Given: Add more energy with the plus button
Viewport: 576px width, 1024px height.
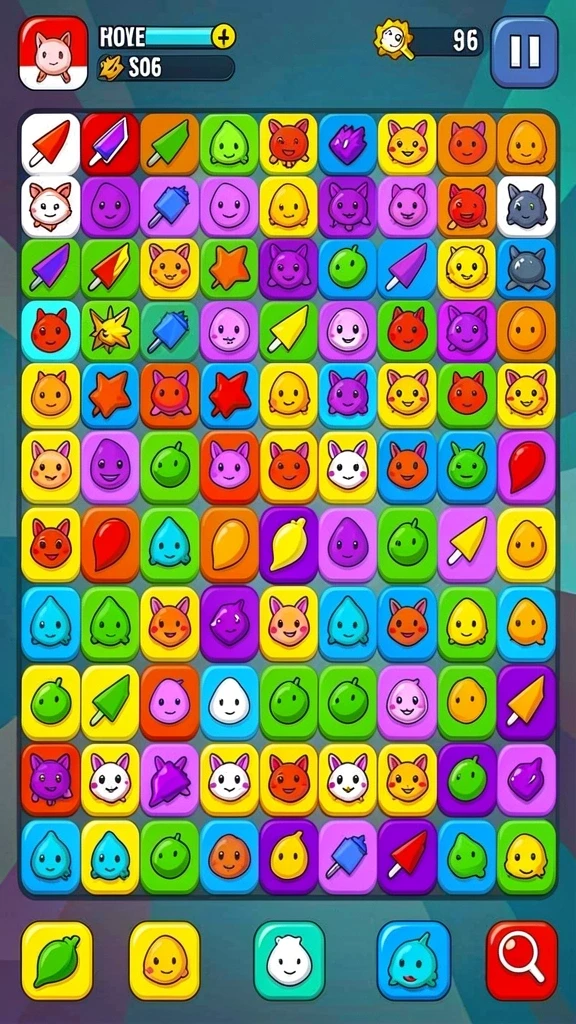Looking at the screenshot, I should pyautogui.click(x=223, y=37).
